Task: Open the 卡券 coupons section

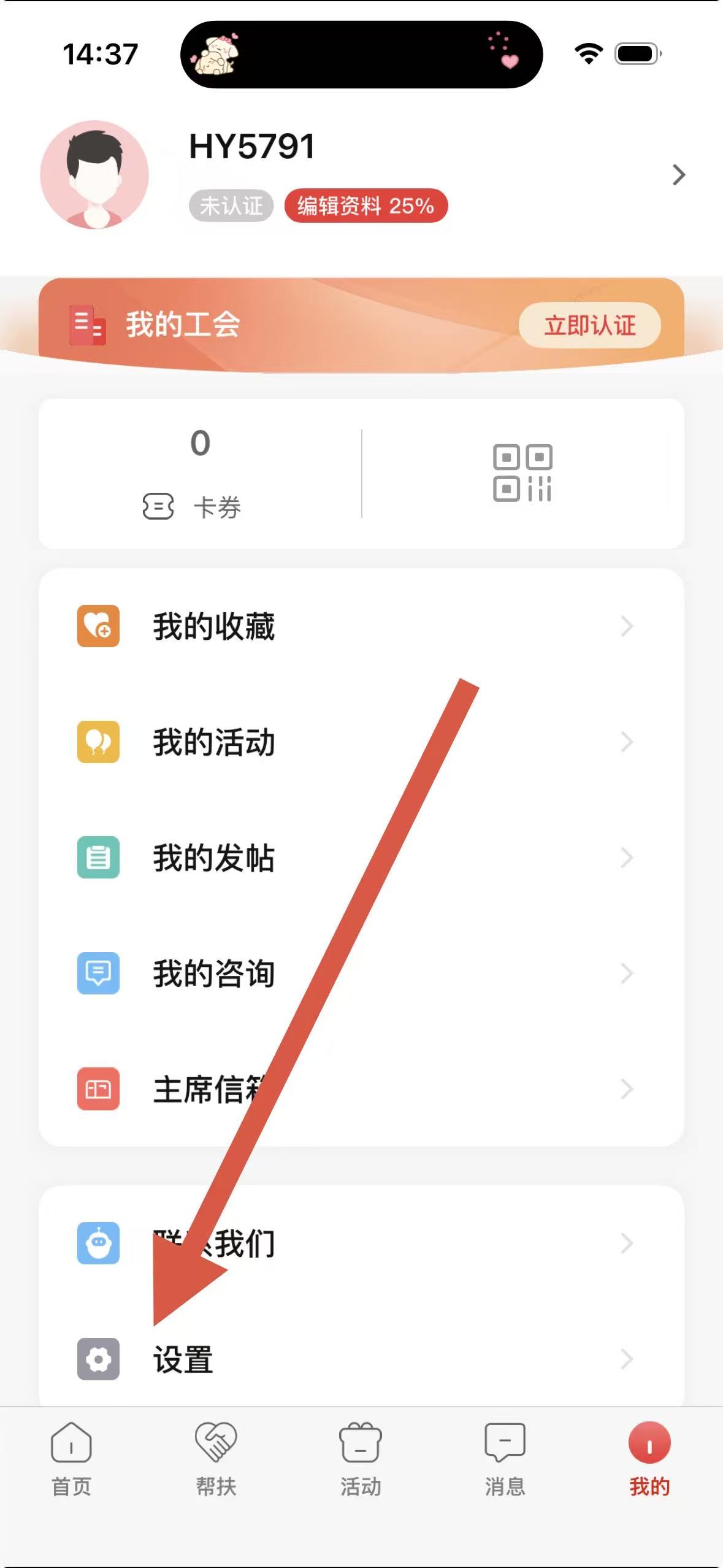Action: click(200, 474)
